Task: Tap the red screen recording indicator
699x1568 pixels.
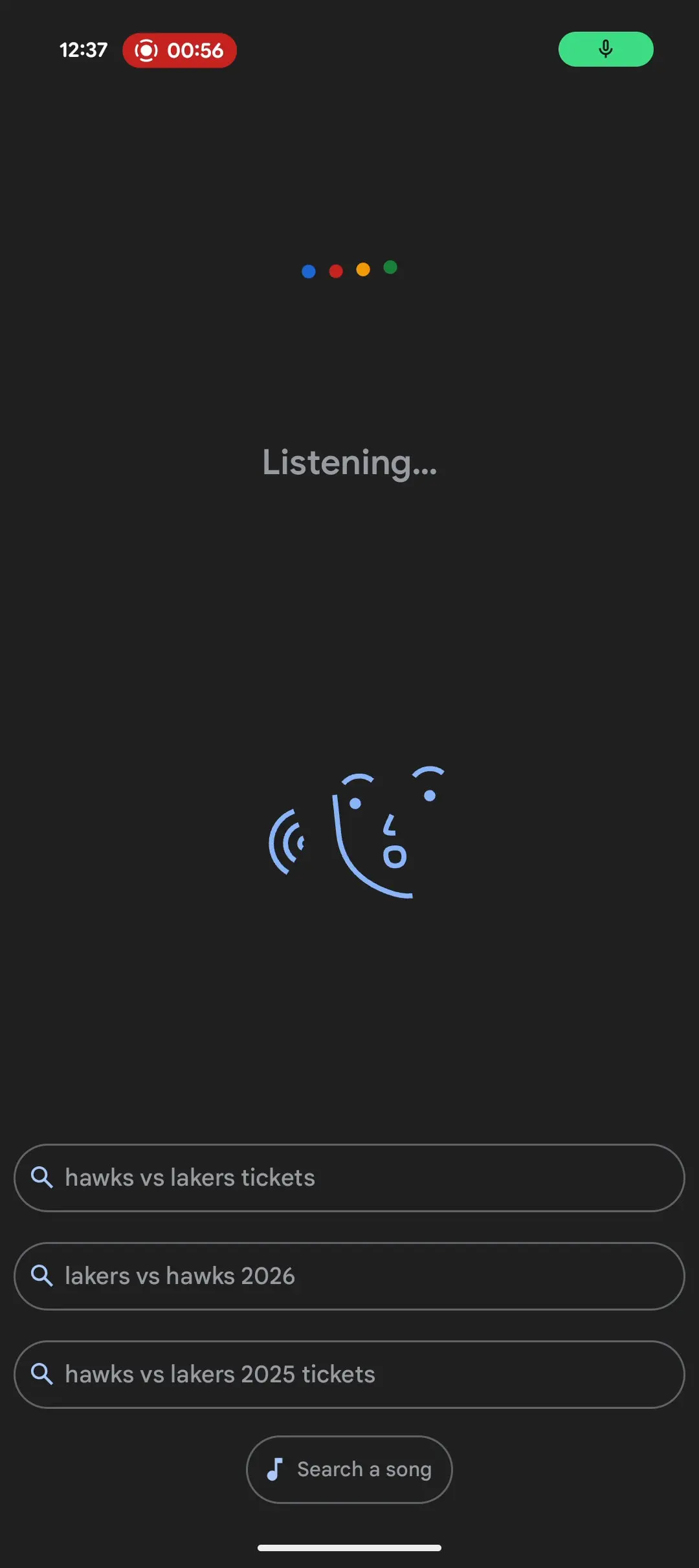Action: pyautogui.click(x=179, y=50)
